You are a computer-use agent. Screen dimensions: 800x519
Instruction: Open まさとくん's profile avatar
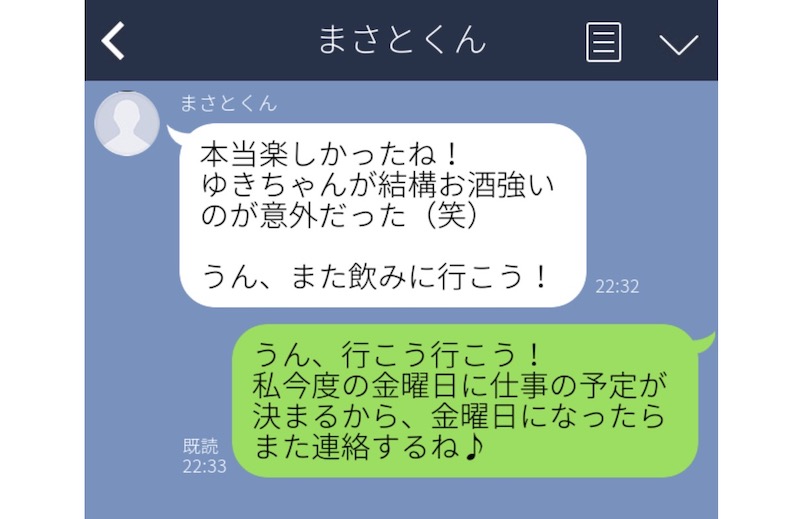pyautogui.click(x=127, y=124)
